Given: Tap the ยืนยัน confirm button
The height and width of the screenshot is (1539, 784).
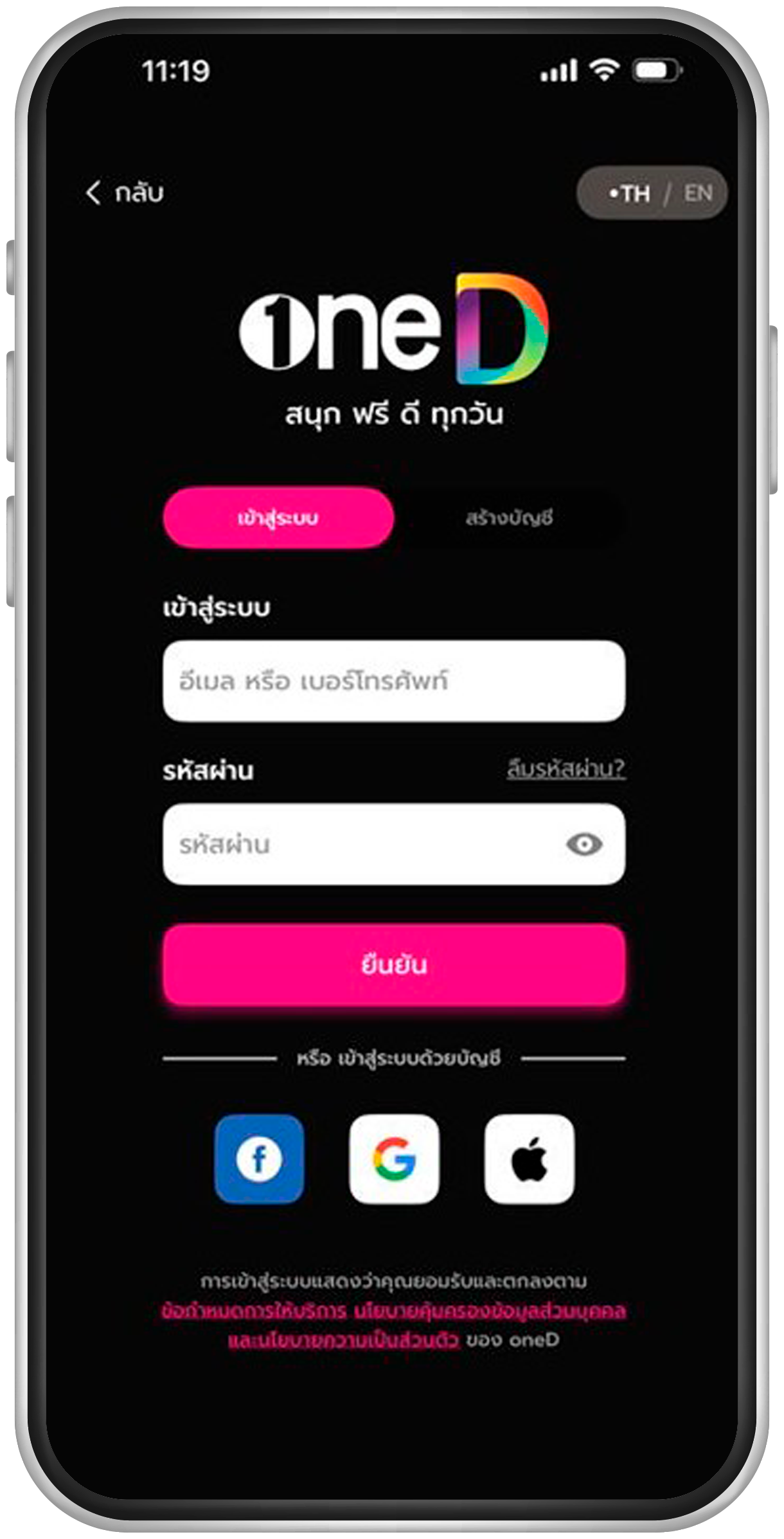Looking at the screenshot, I should [x=393, y=965].
